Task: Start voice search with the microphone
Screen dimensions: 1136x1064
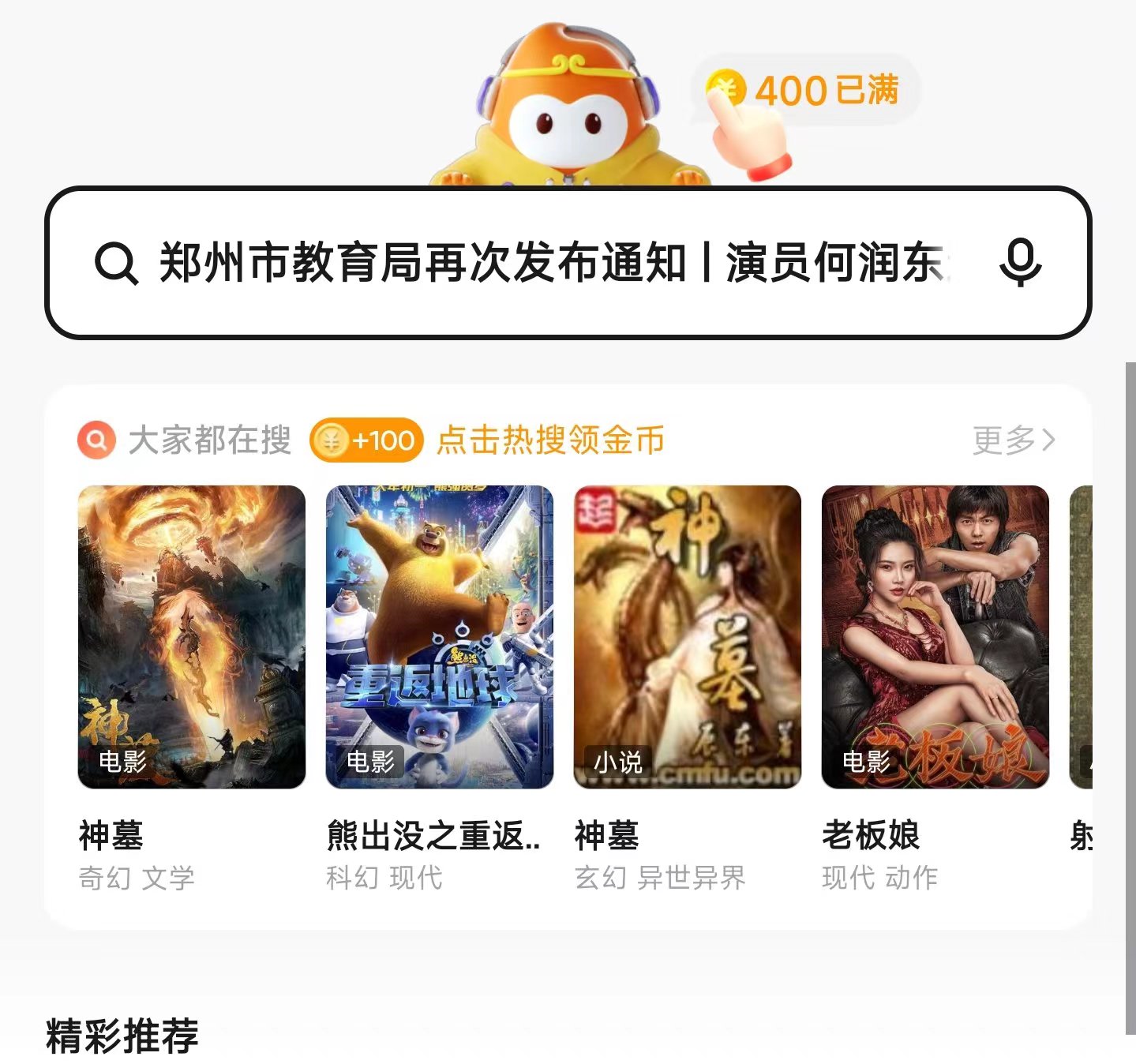Action: (1020, 263)
